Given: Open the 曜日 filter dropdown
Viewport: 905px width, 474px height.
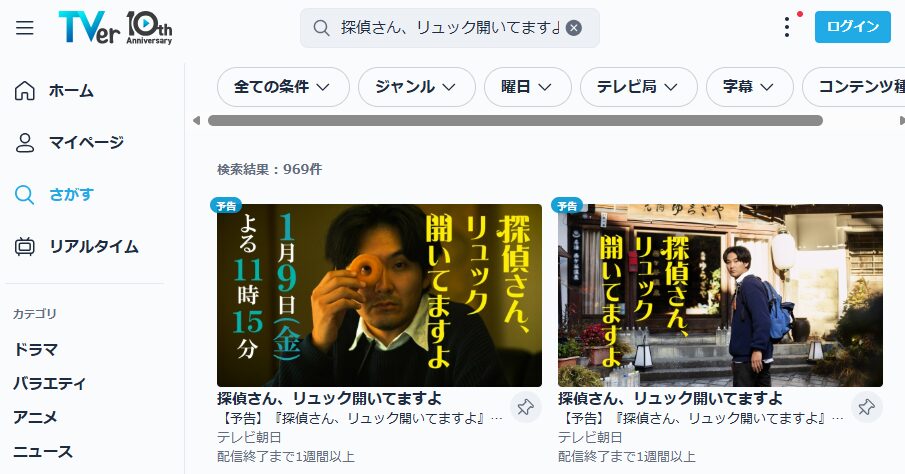Looking at the screenshot, I should [x=527, y=87].
